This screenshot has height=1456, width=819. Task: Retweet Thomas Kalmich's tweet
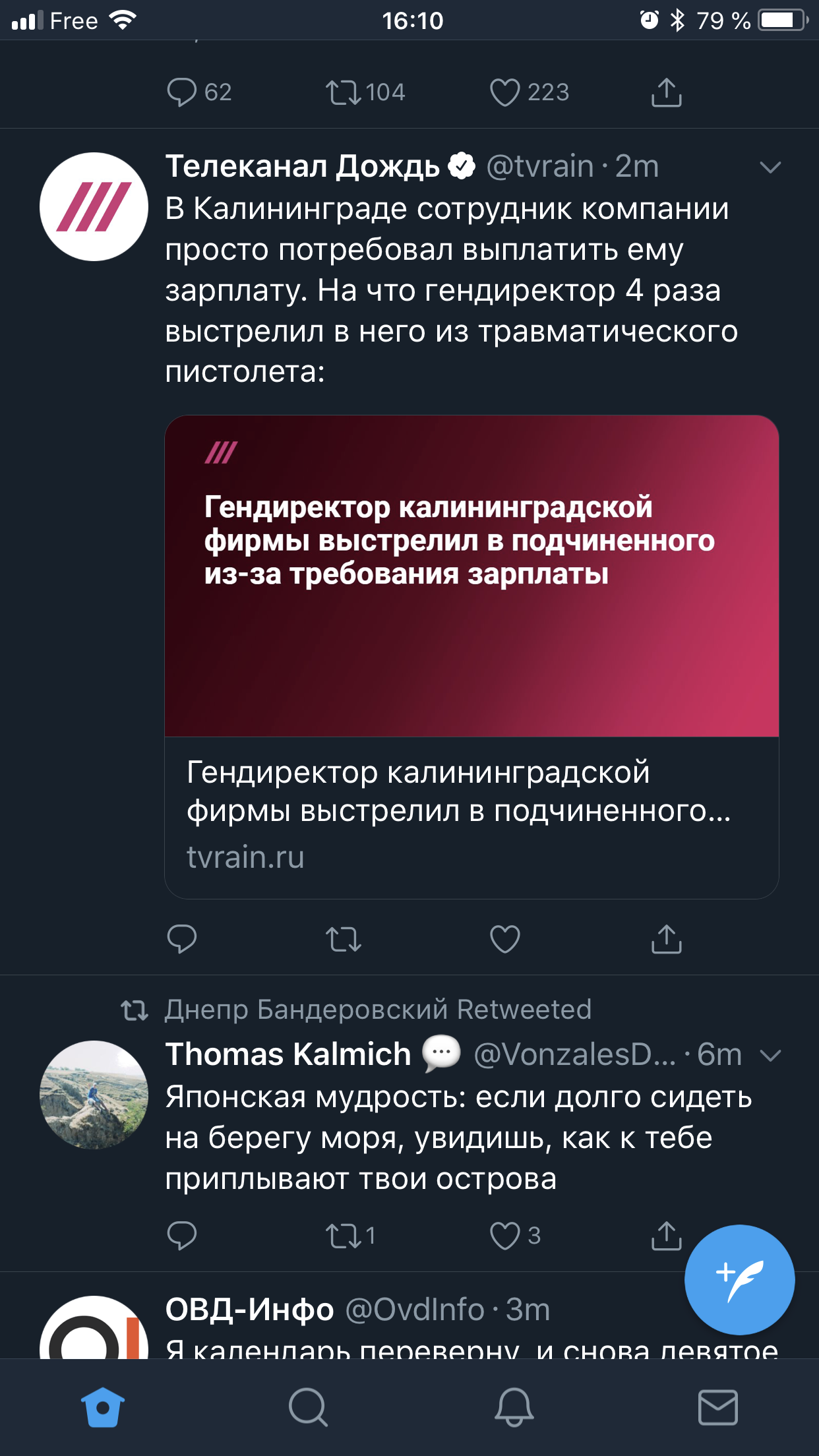344,1236
